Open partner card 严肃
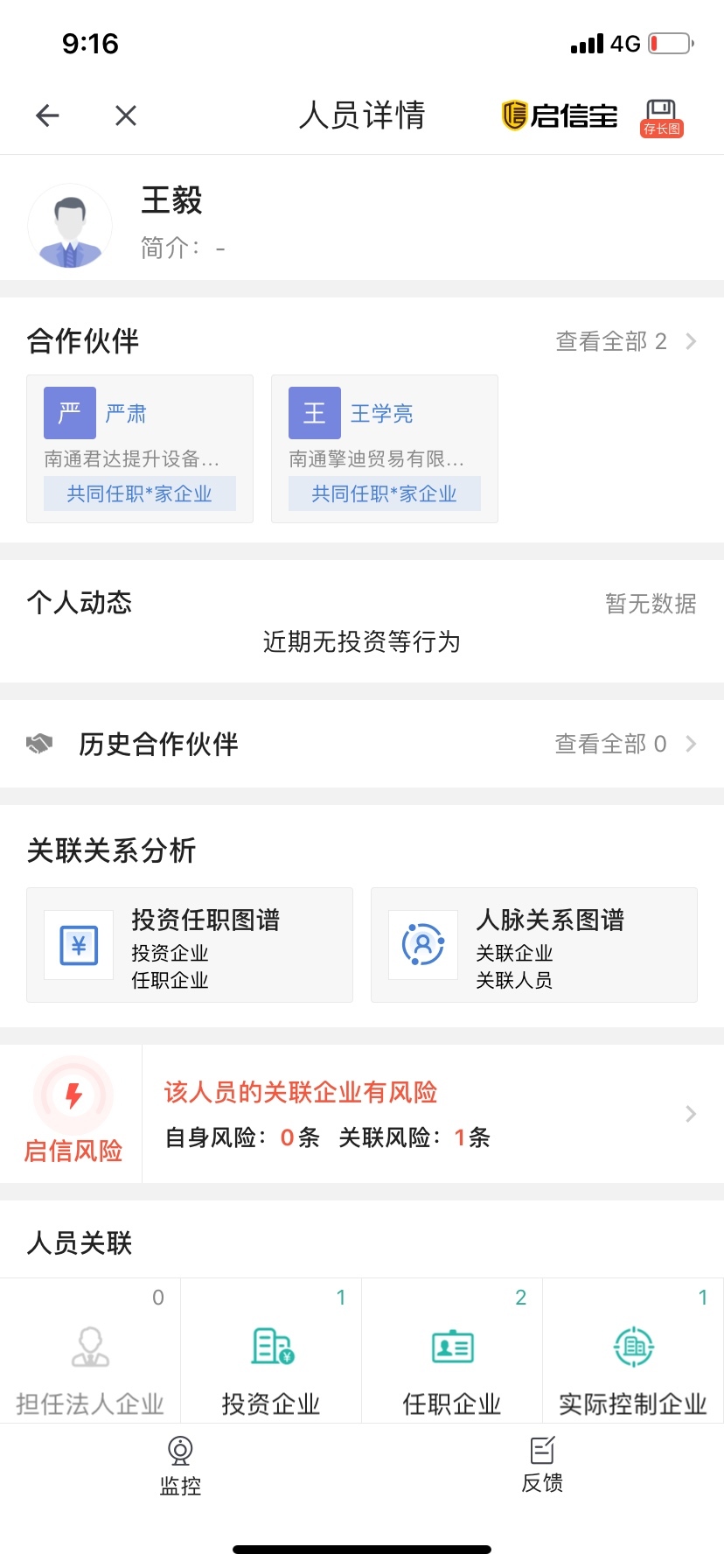This screenshot has width=724, height=1568. 140,449
